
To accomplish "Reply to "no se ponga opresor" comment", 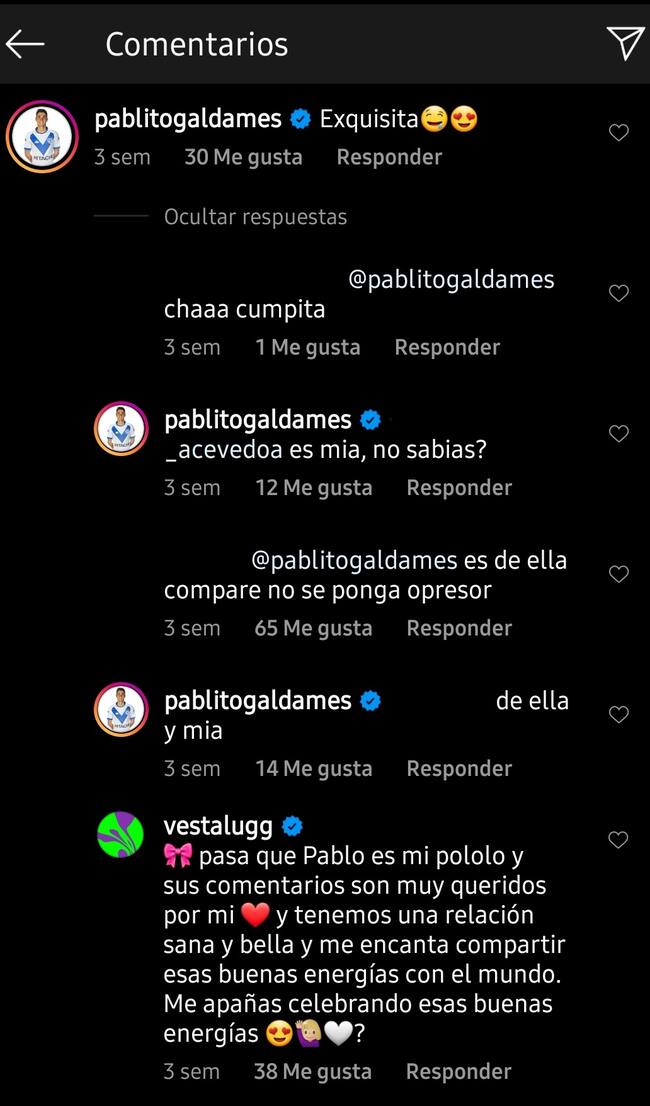I will point(459,628).
